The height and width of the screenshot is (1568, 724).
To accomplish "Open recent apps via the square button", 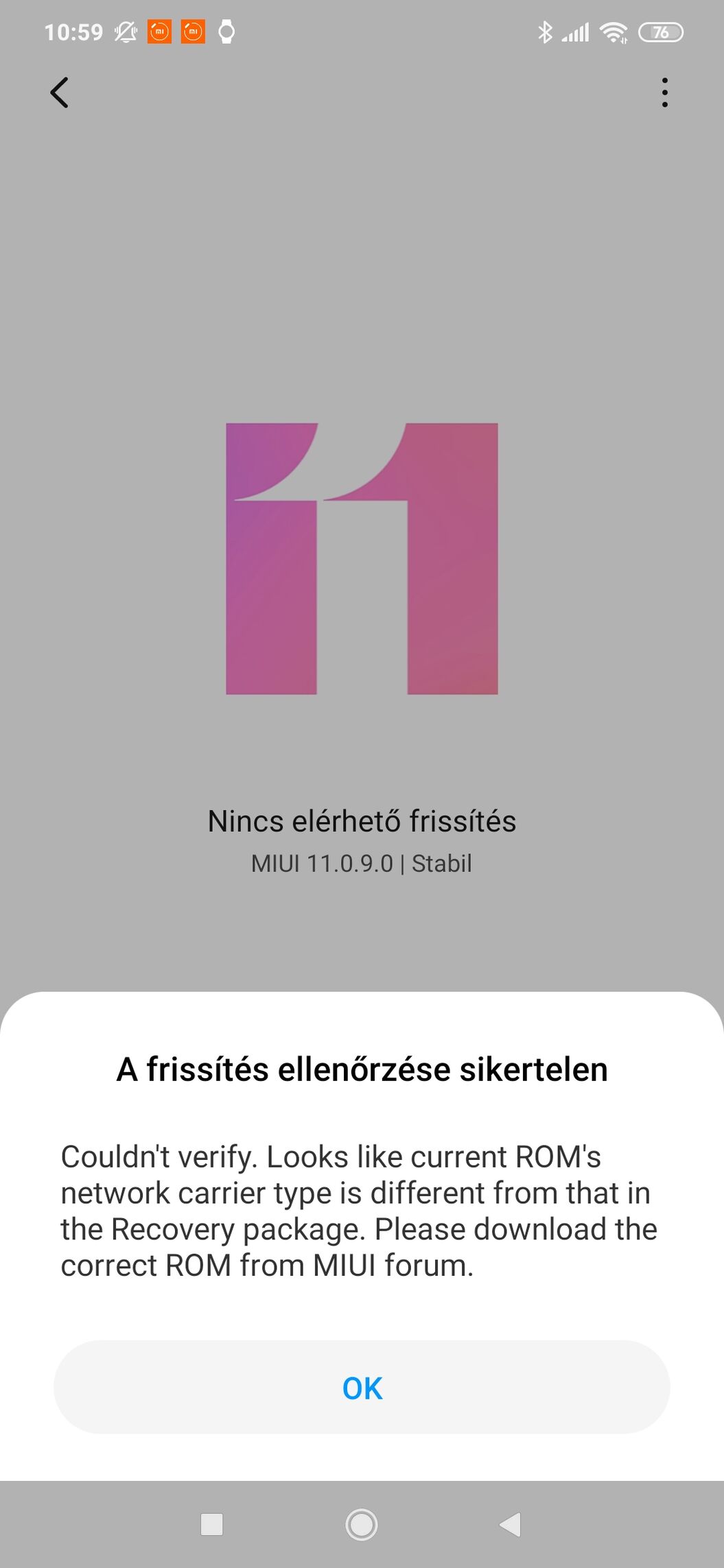I will [211, 1524].
